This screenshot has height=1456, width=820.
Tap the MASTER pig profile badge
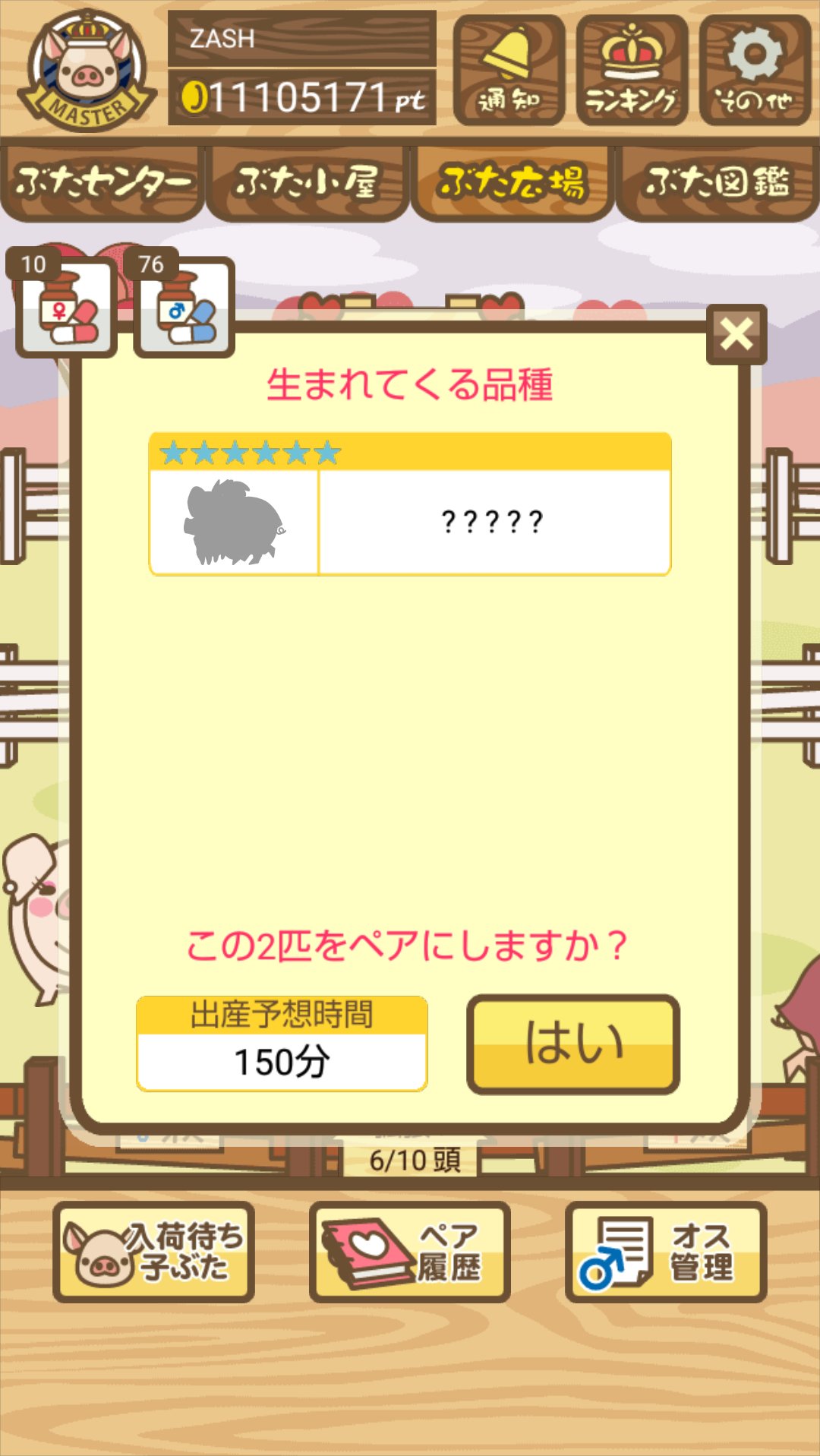tap(87, 70)
